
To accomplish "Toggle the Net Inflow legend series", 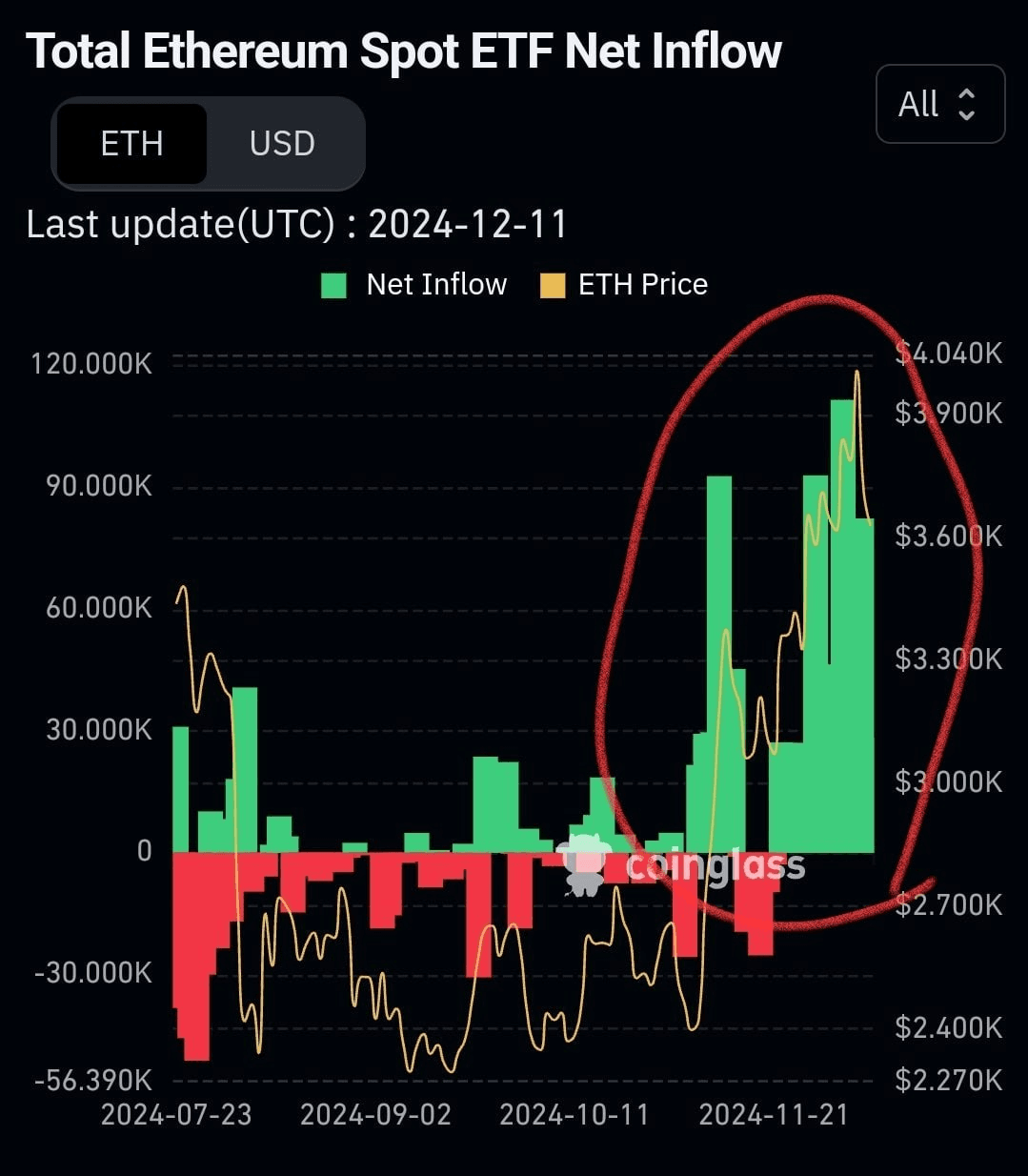I will (x=414, y=285).
